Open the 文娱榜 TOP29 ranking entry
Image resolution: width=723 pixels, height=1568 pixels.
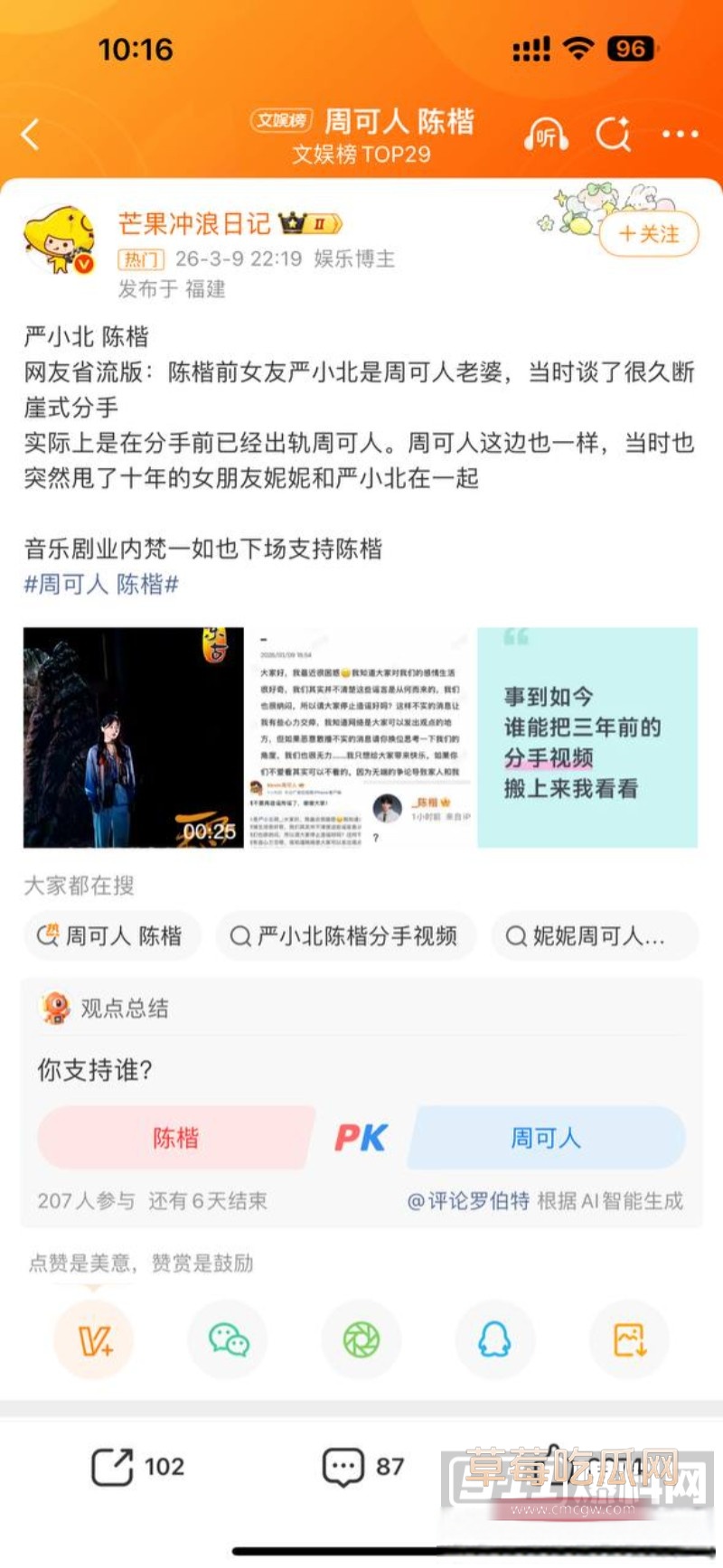point(361,154)
